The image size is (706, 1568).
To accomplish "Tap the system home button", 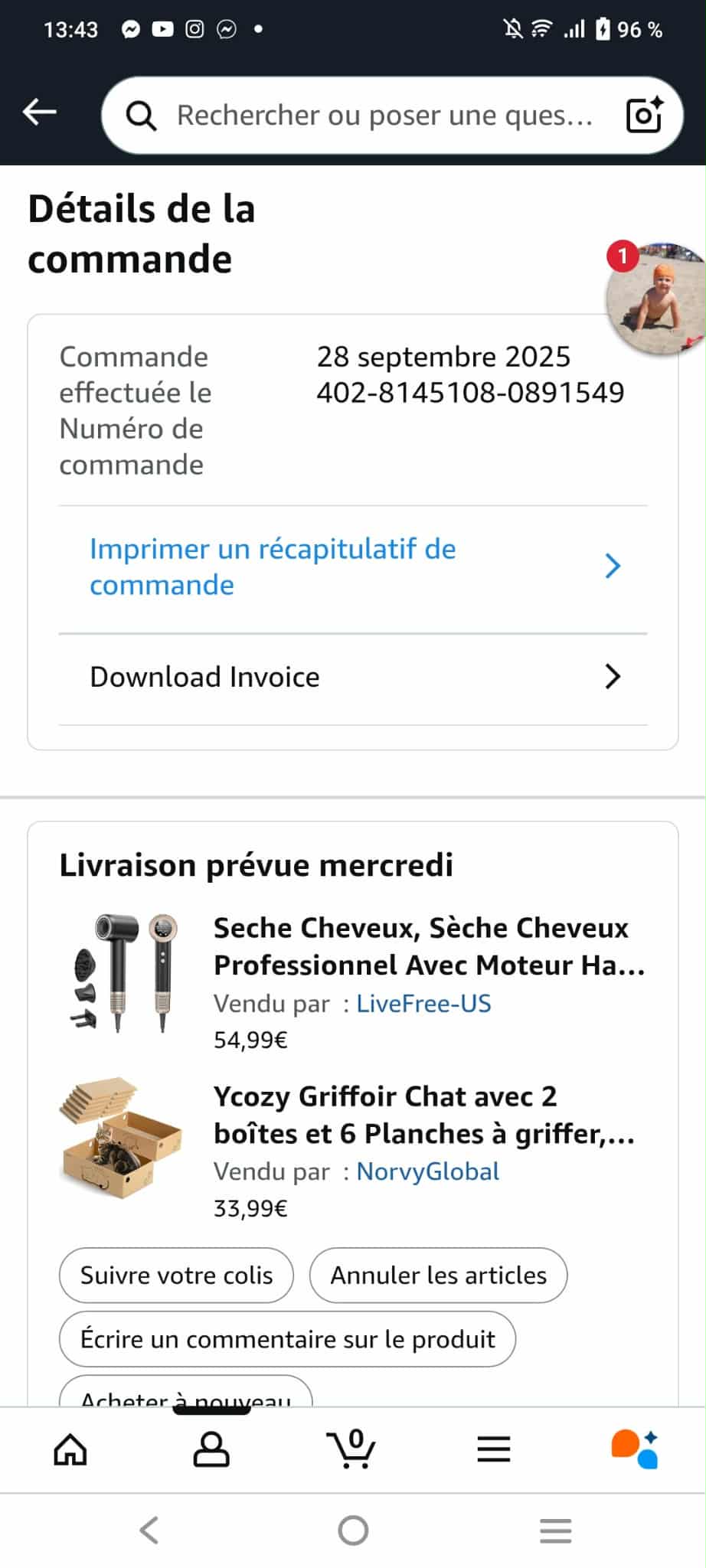I will click(353, 1530).
